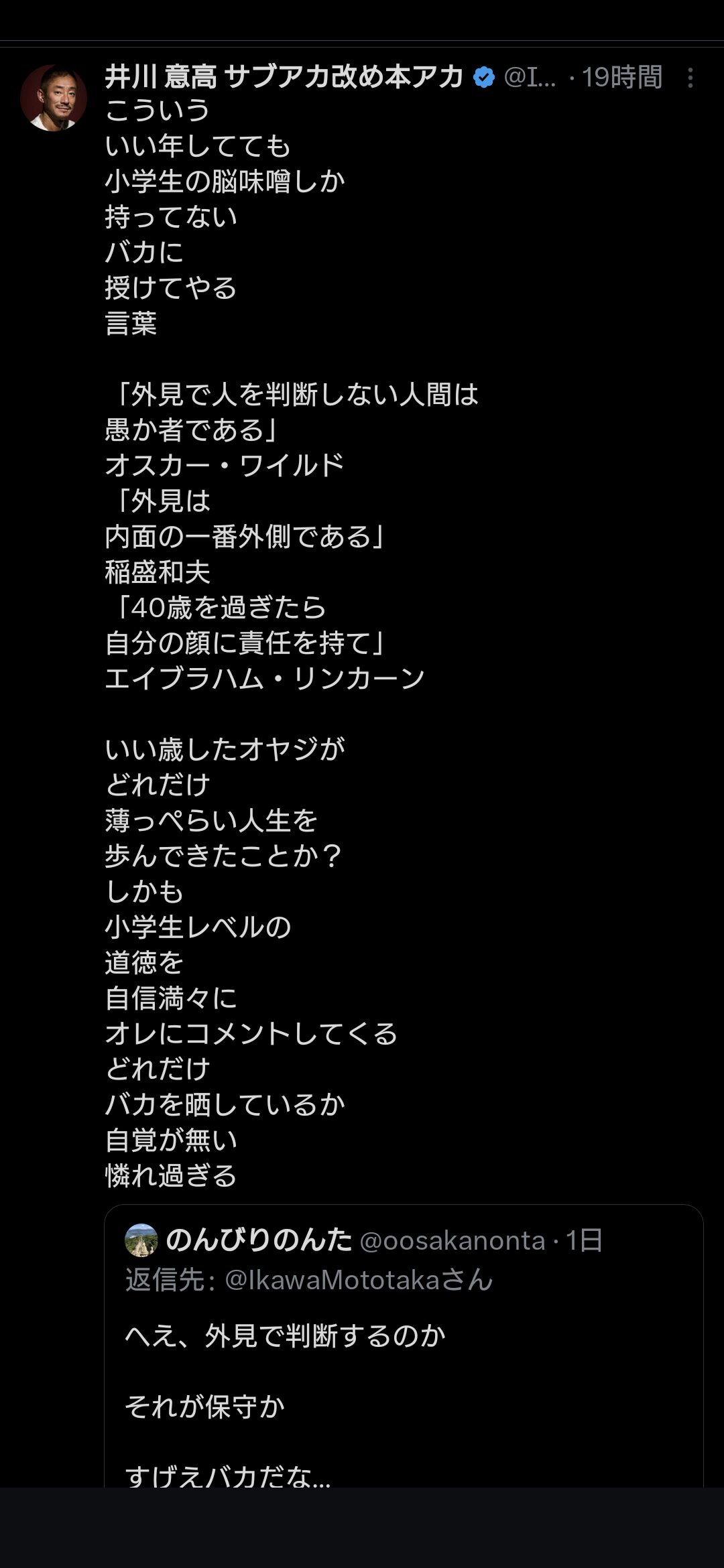Open 井川 意高 サブアカ改め本アカ's profile name
Viewport: 724px width, 1568px height.
284,78
